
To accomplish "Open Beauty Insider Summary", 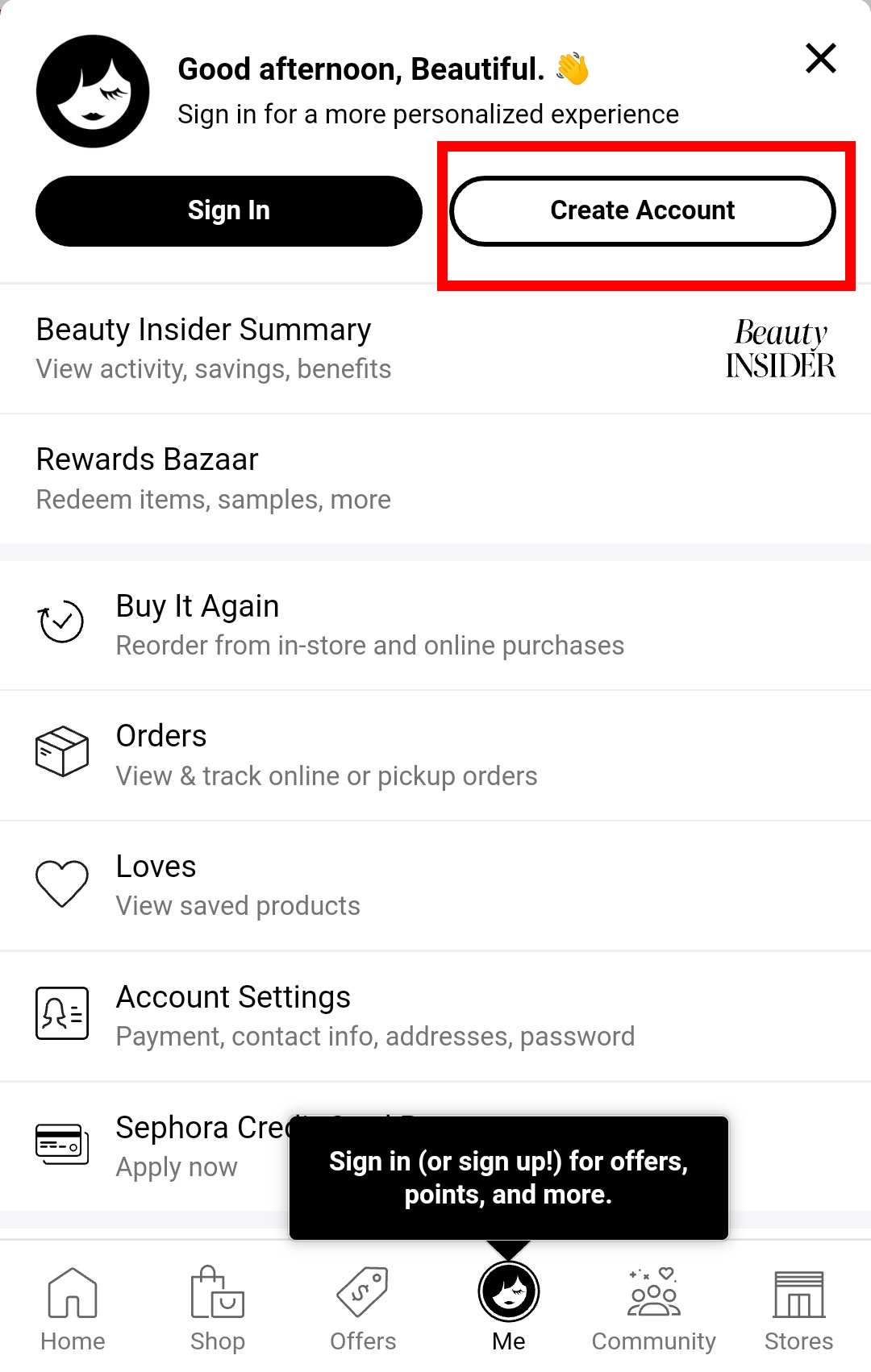I will (435, 348).
